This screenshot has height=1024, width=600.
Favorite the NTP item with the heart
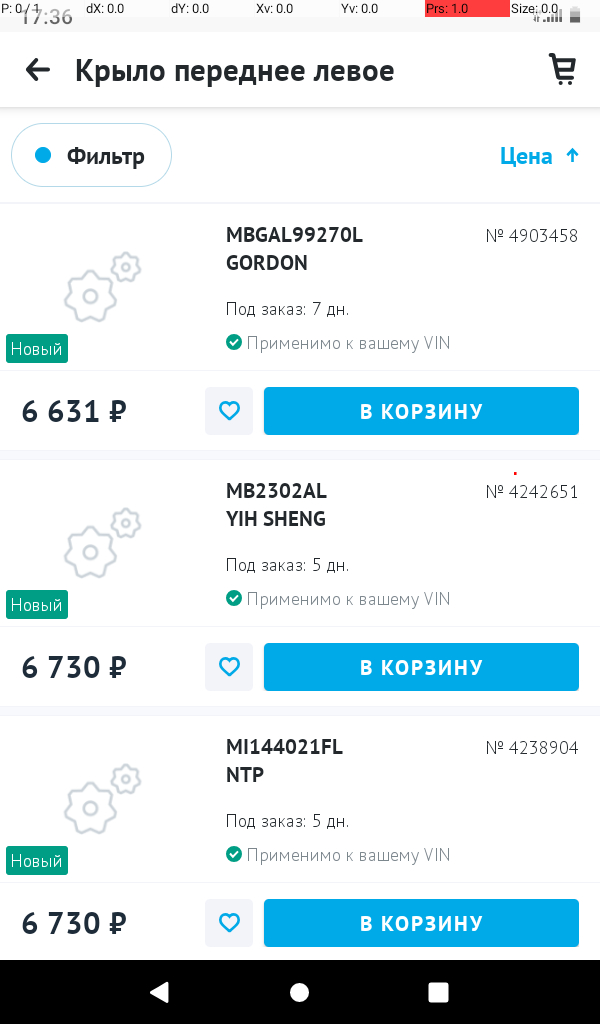click(x=229, y=923)
